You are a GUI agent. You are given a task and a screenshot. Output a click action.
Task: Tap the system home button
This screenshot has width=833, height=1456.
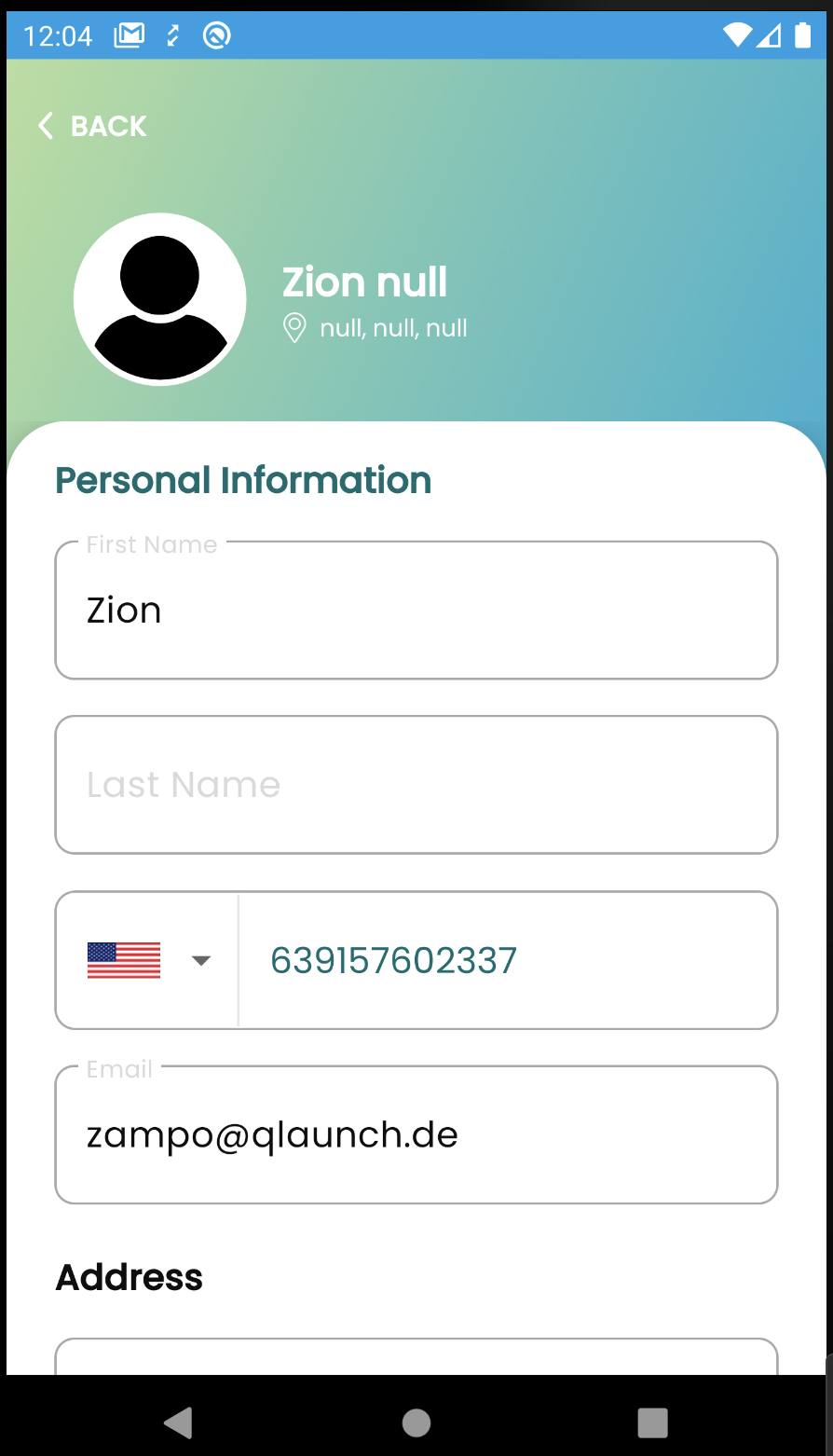pos(416,1422)
